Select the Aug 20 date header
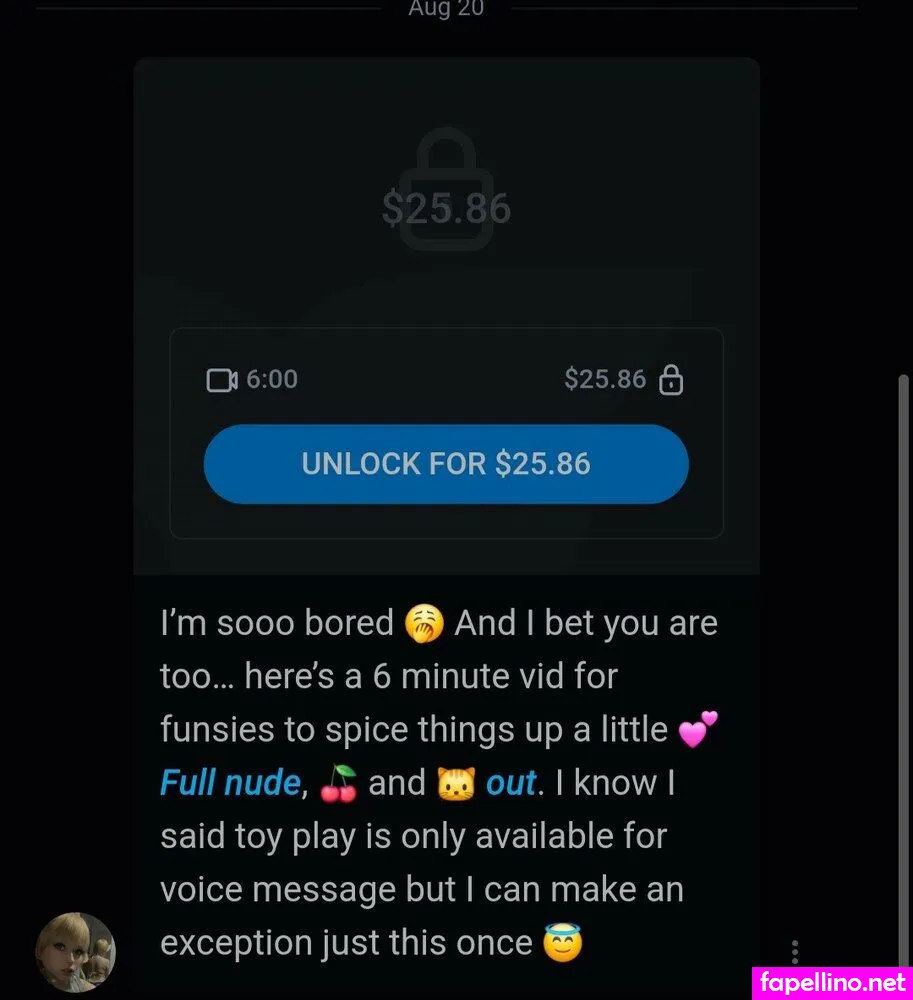The width and height of the screenshot is (913, 1000). [x=446, y=10]
